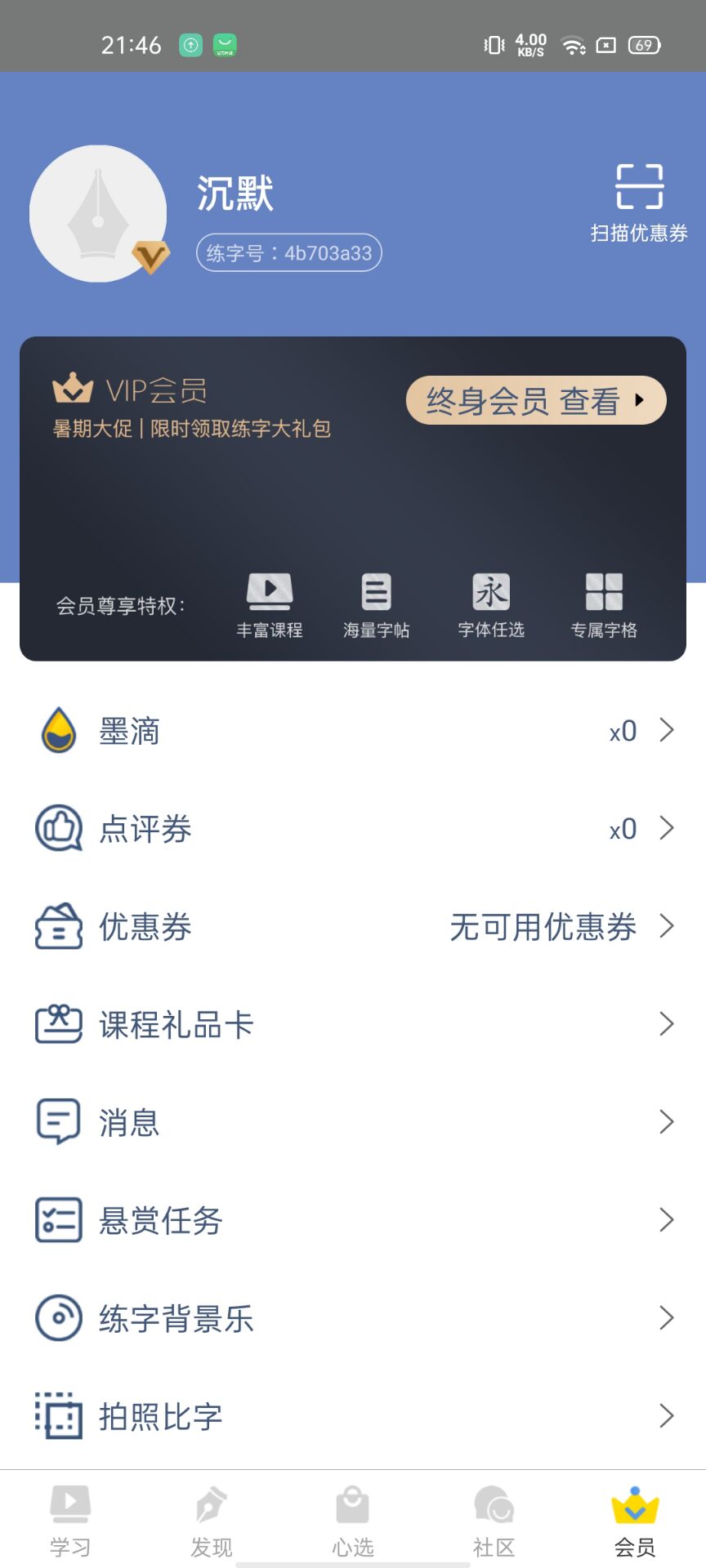Switch to the 社区 tab
This screenshot has height=1568, width=706.
point(494,1520)
